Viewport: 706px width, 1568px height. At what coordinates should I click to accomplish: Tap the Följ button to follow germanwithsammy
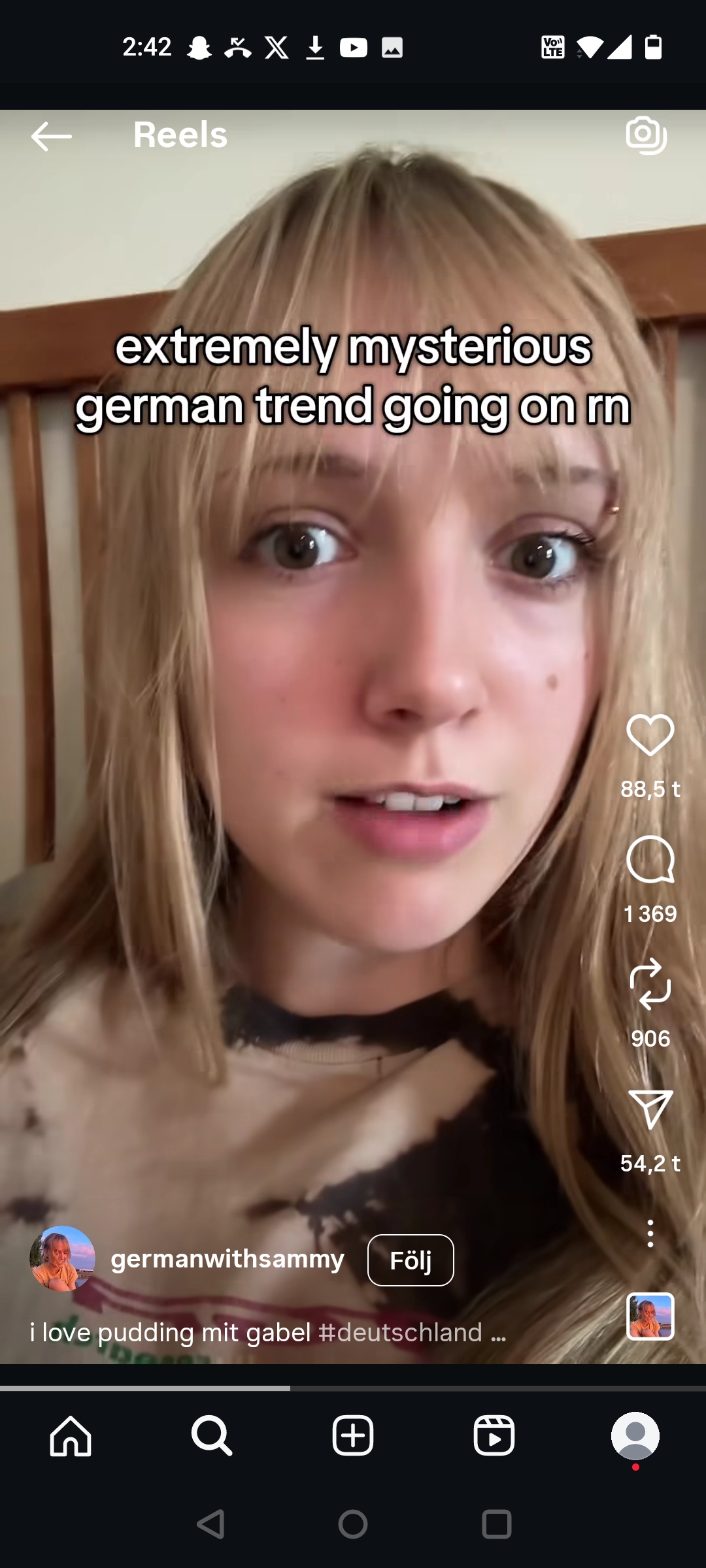[x=411, y=1260]
